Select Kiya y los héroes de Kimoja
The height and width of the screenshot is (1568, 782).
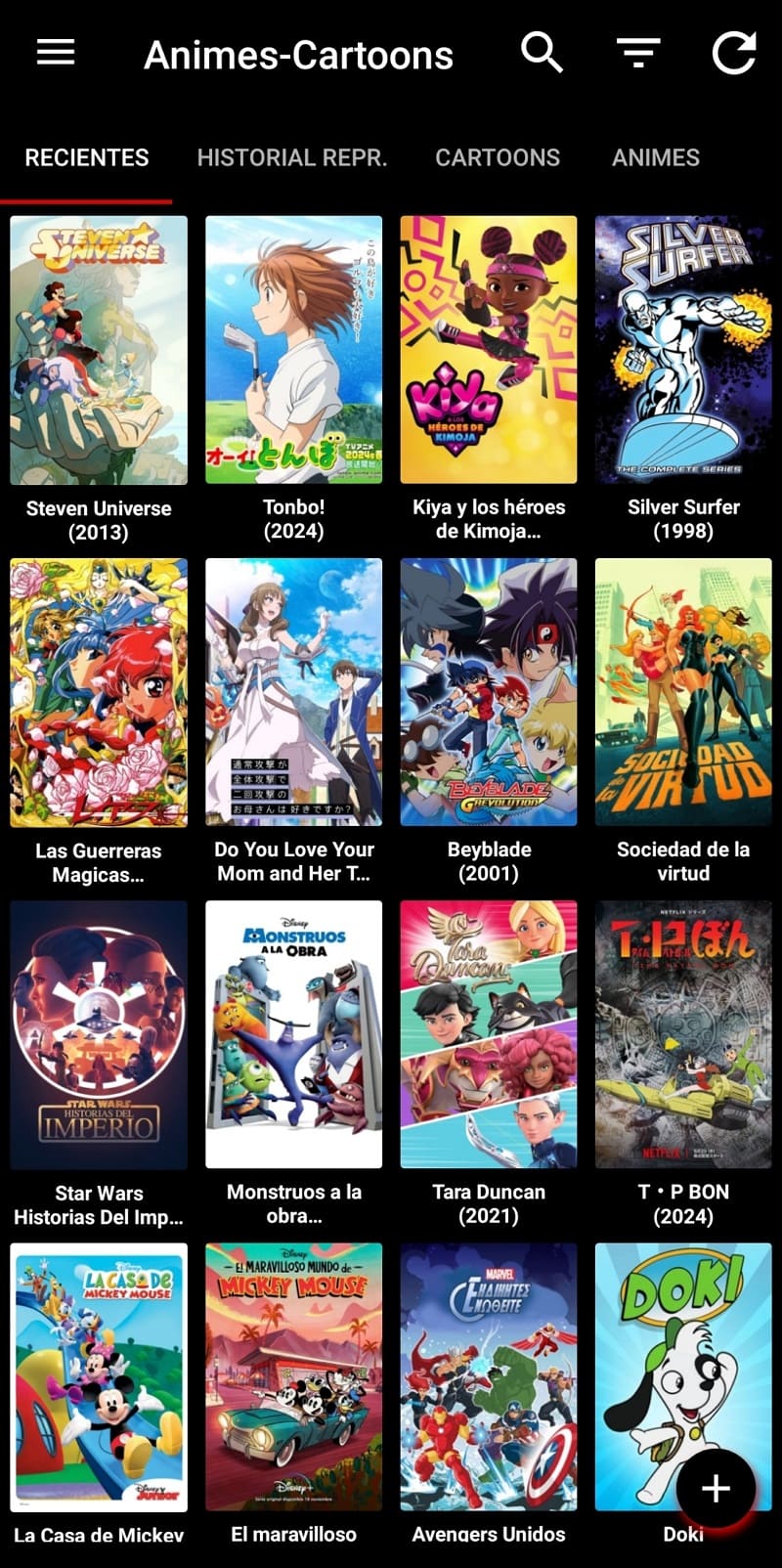[487, 349]
